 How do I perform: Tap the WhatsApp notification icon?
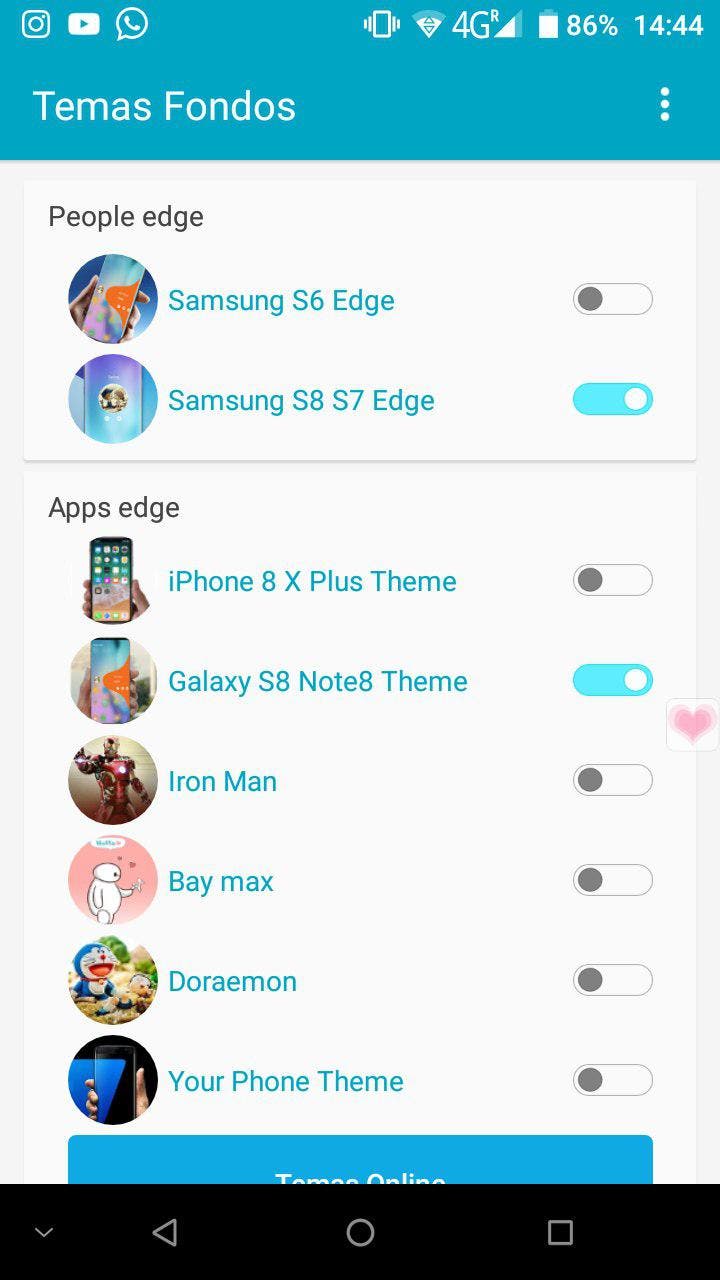131,24
